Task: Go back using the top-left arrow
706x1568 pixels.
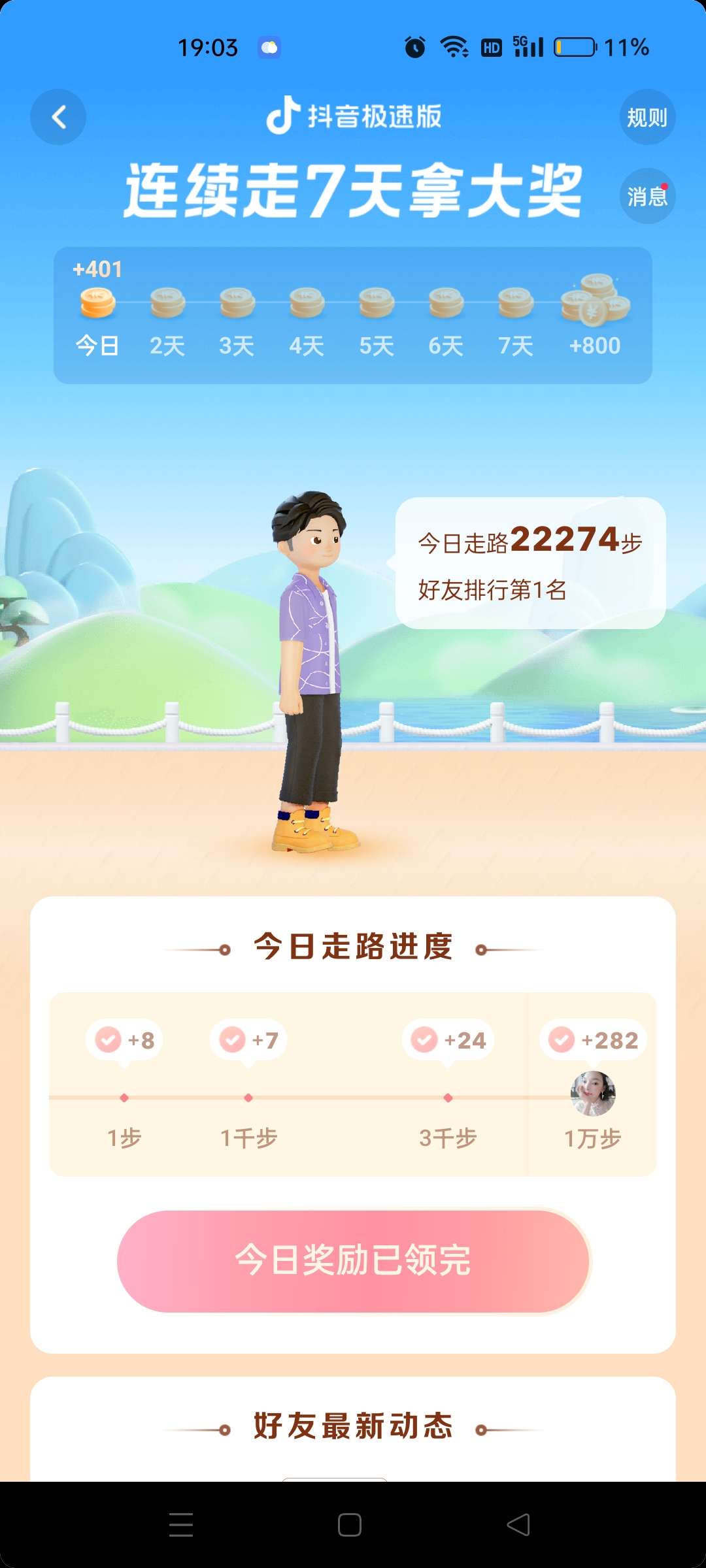Action: tap(58, 117)
